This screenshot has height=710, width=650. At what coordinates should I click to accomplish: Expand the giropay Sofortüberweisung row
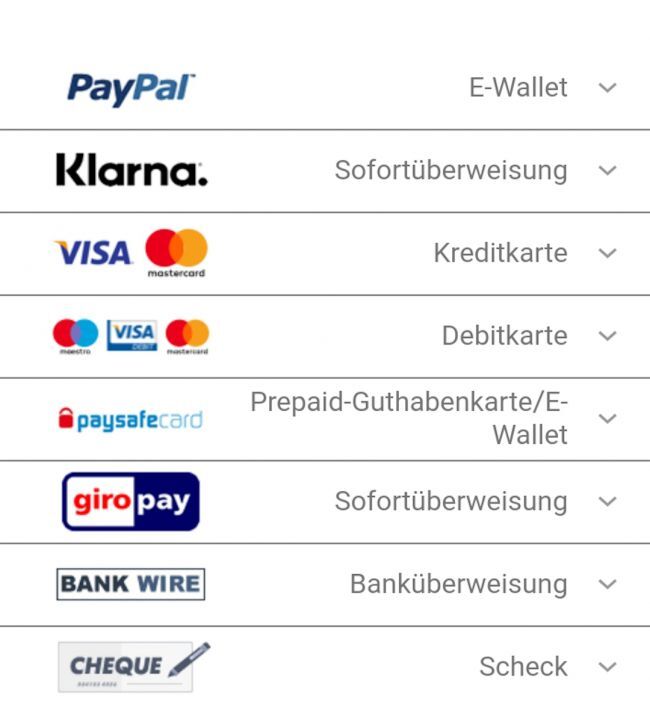click(x=607, y=502)
